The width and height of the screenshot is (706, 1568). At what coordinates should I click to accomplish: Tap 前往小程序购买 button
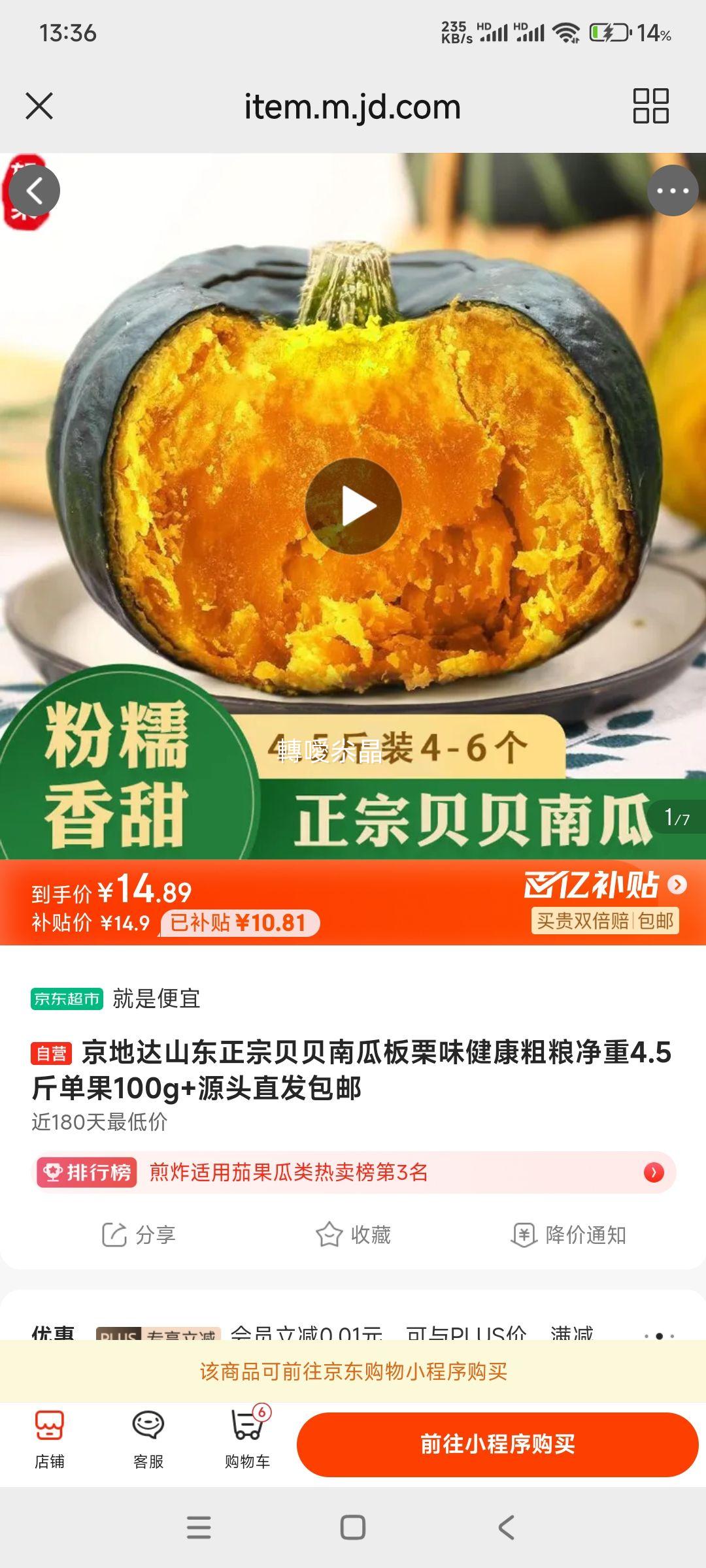(497, 1444)
